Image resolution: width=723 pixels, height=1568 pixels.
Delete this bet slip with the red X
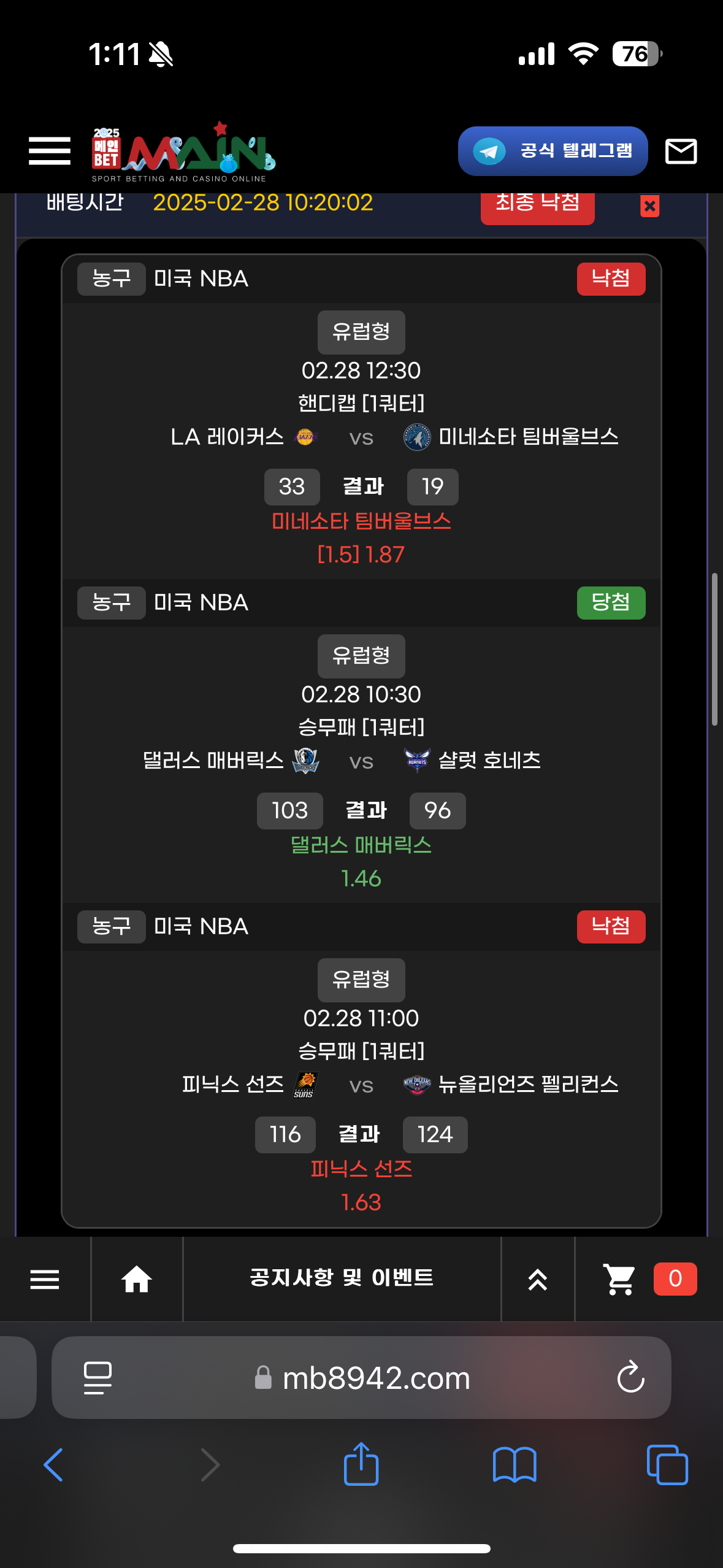point(649,206)
